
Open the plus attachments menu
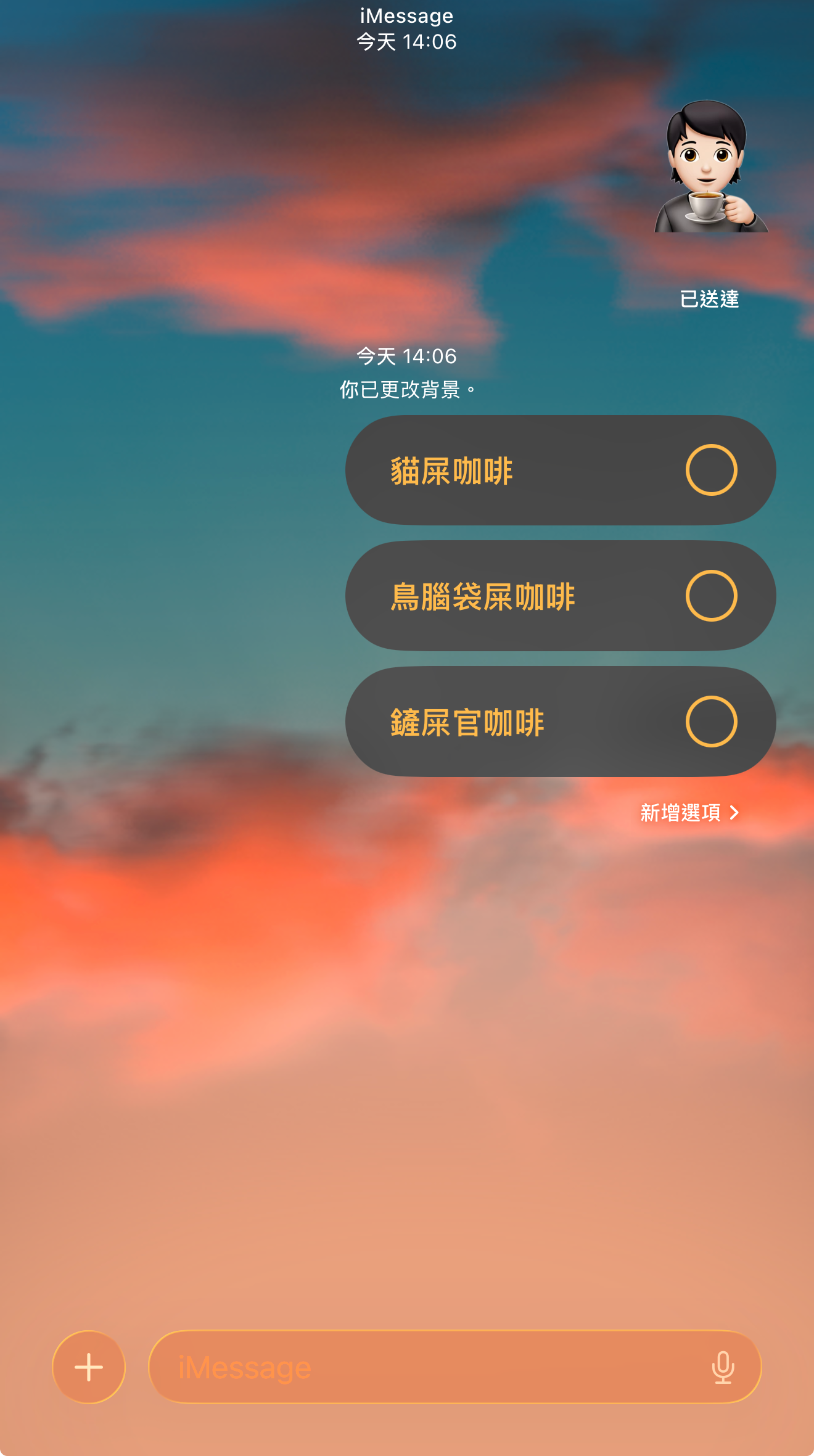89,1367
